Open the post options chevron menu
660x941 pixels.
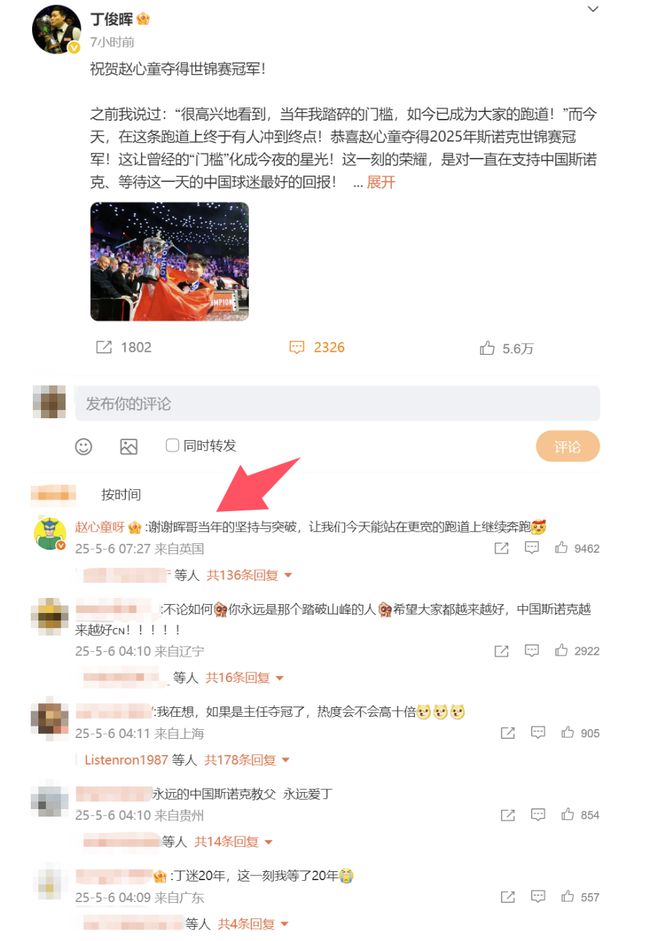593,9
